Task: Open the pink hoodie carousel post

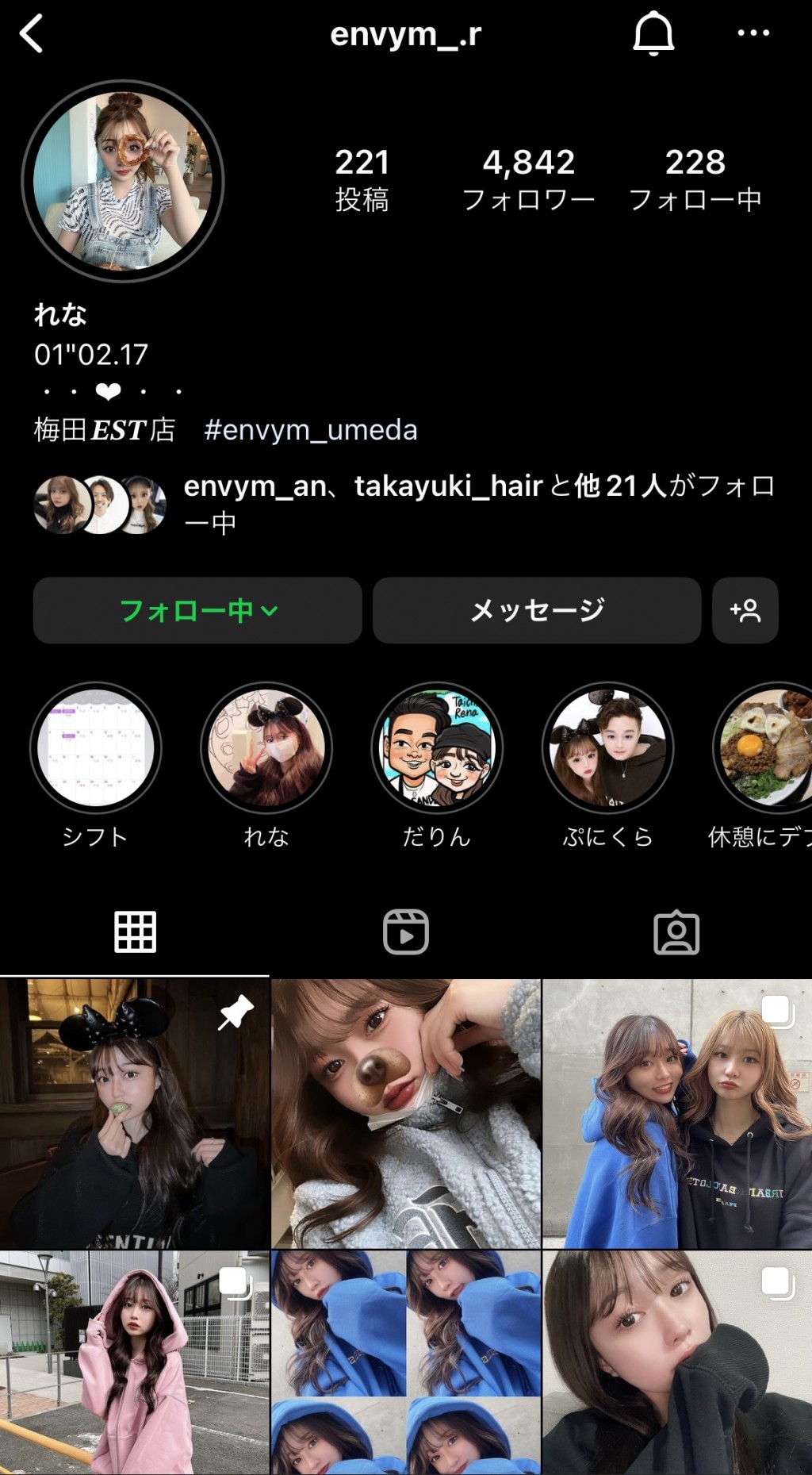Action: (x=135, y=1365)
